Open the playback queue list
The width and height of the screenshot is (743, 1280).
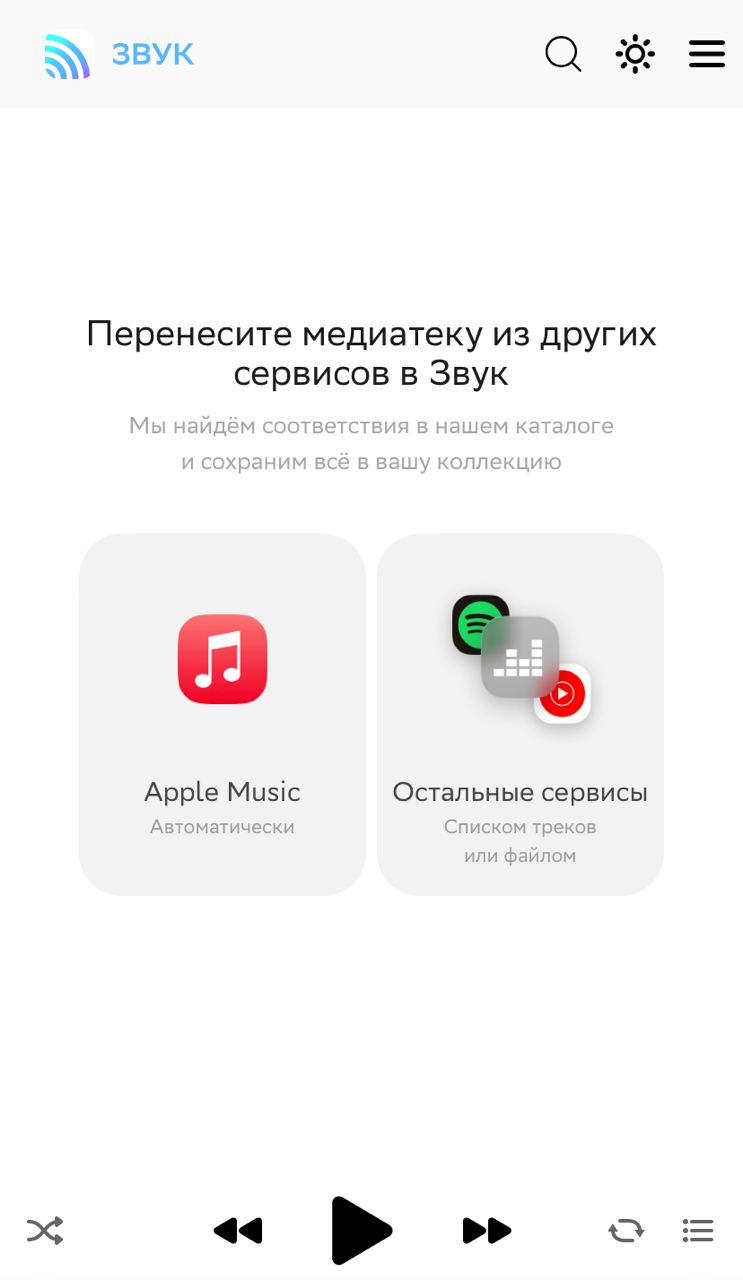click(x=698, y=1230)
